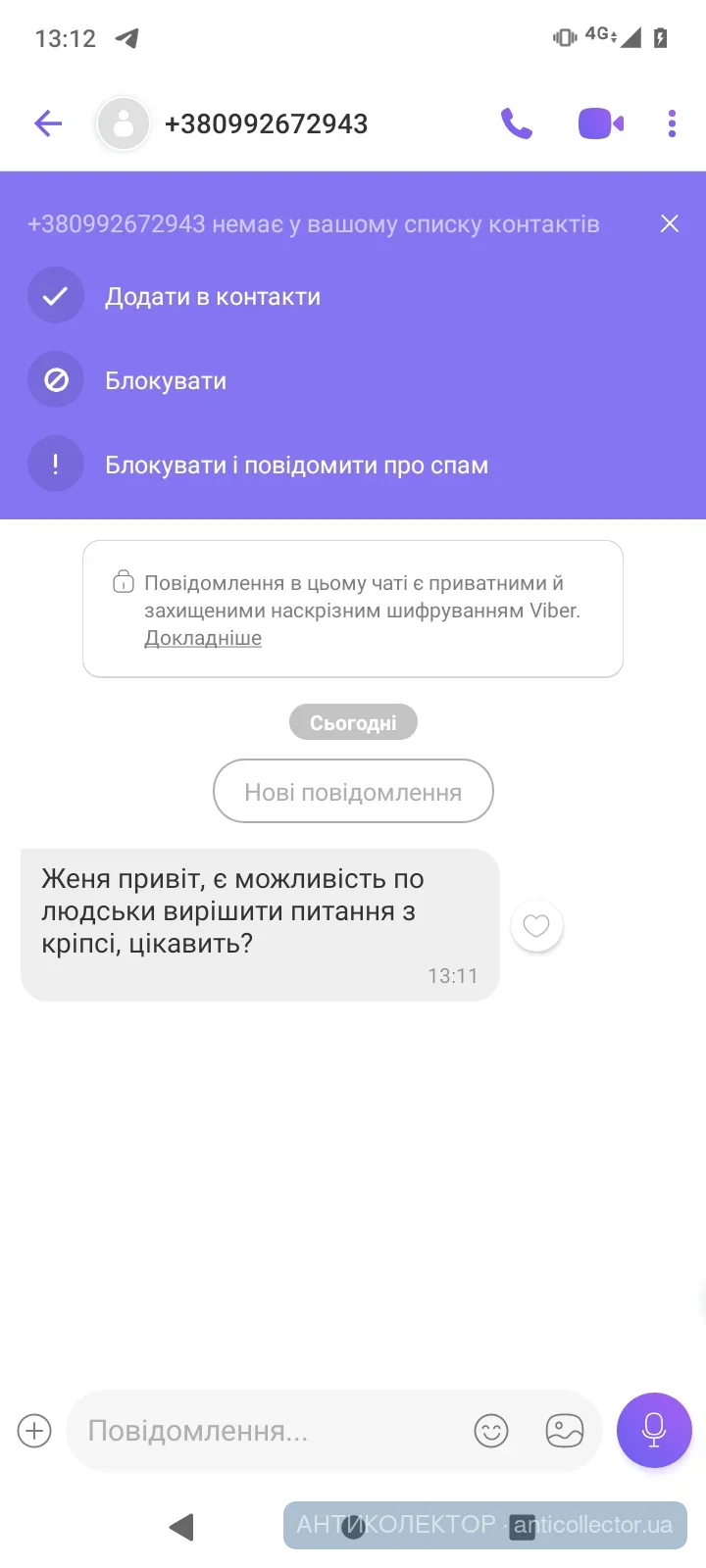Open the gallery image picker
Screen dimensions: 706x1568
(565, 1431)
